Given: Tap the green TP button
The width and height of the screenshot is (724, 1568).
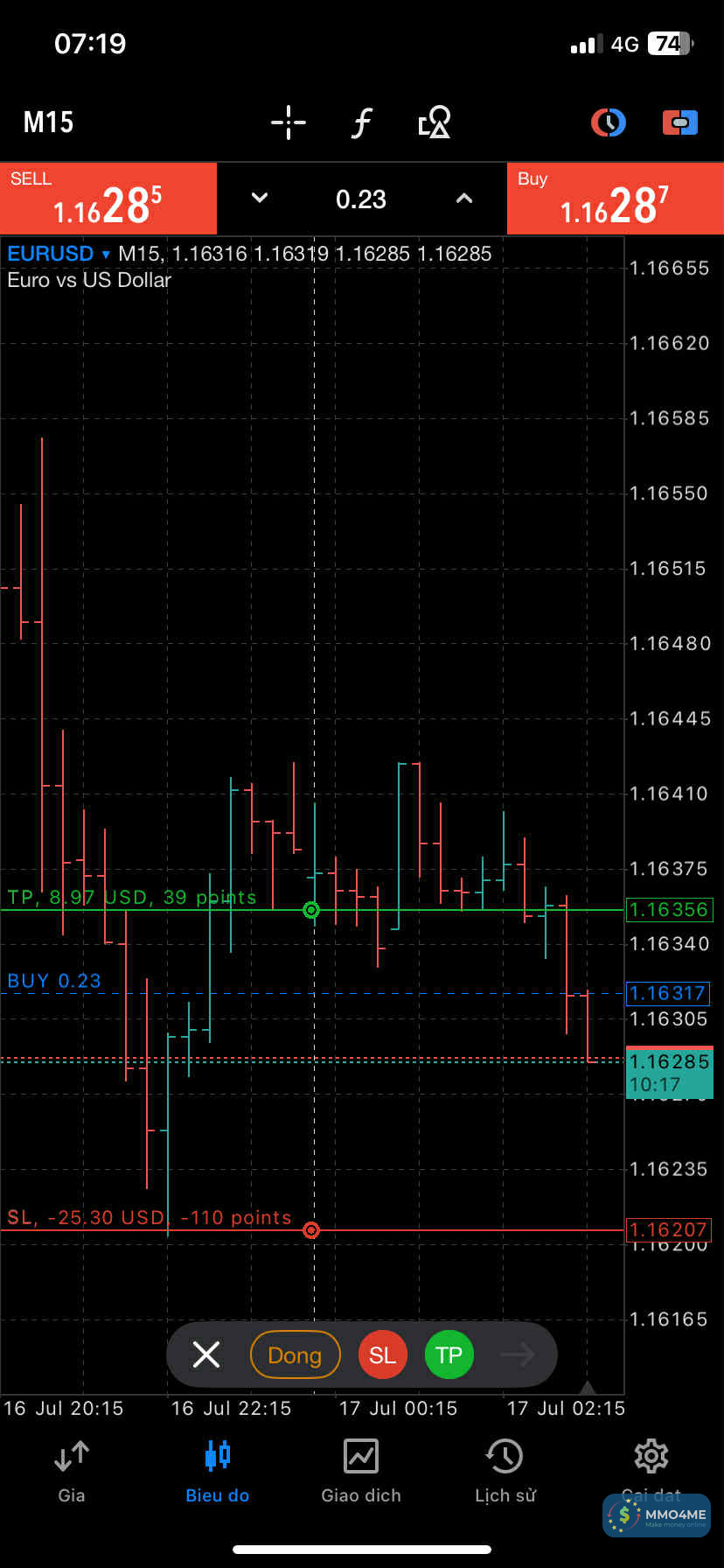Looking at the screenshot, I should [x=449, y=1354].
